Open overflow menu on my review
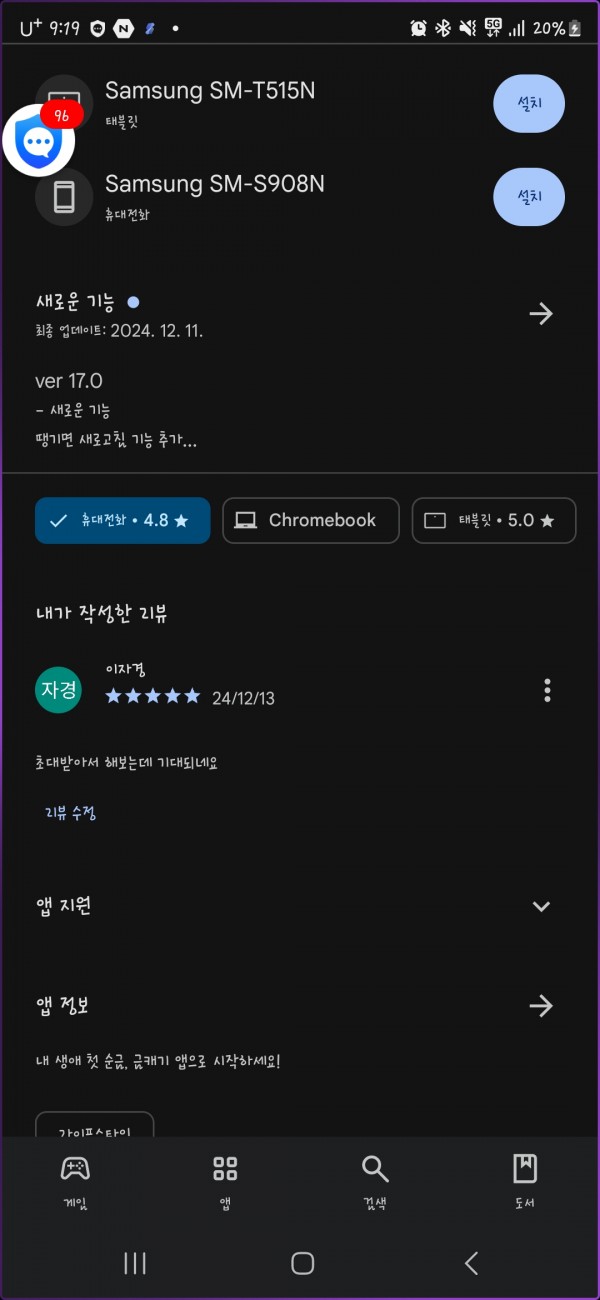The height and width of the screenshot is (1300, 600). pos(547,690)
